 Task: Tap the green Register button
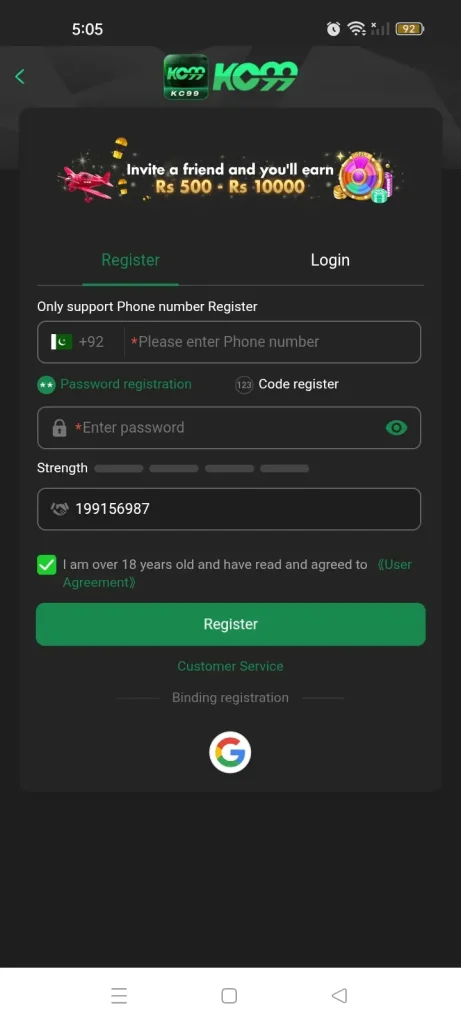click(230, 624)
